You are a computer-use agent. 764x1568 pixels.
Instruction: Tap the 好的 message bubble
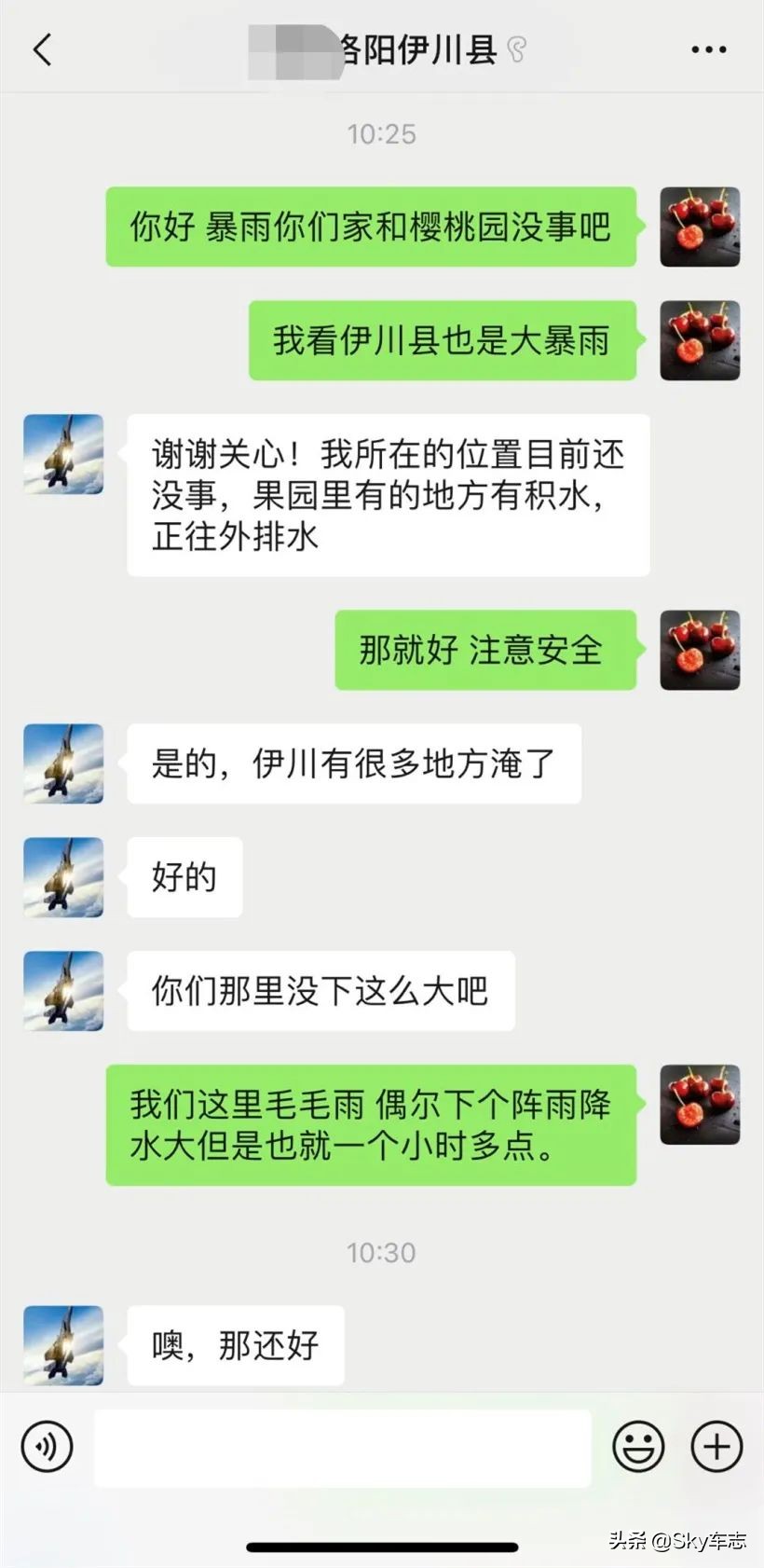pos(184,876)
